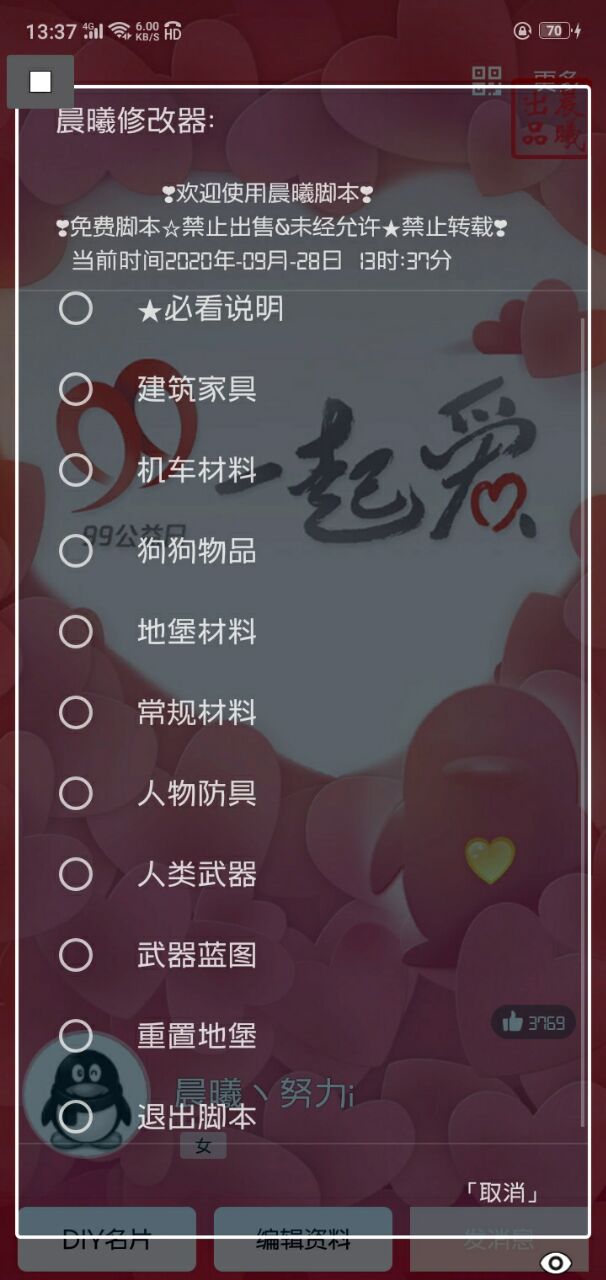Screen dimensions: 606x1280
Task: Tap 「取消」 to cancel the dialog
Action: pos(502,1192)
